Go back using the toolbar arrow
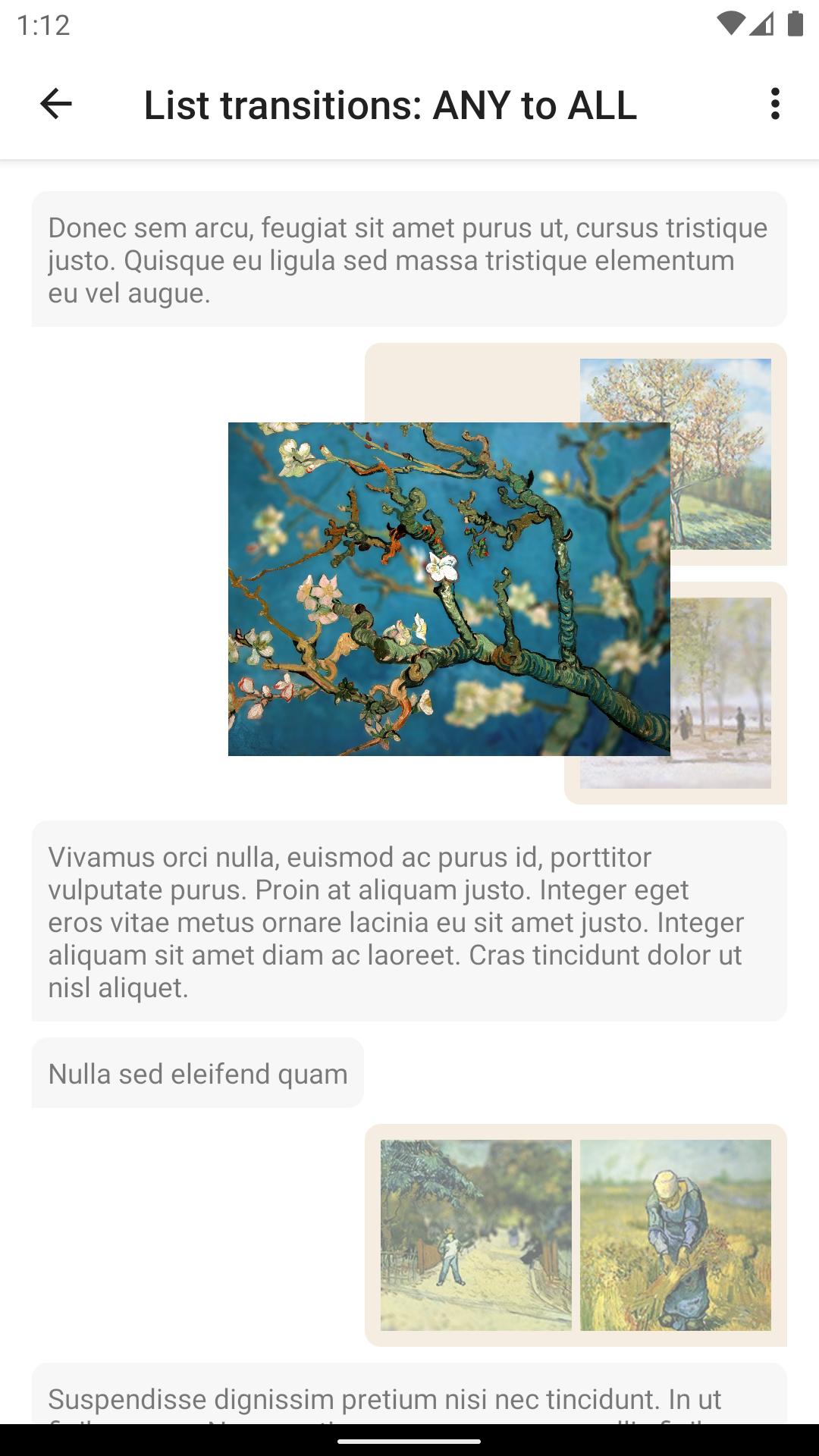The height and width of the screenshot is (1456, 819). [55, 104]
